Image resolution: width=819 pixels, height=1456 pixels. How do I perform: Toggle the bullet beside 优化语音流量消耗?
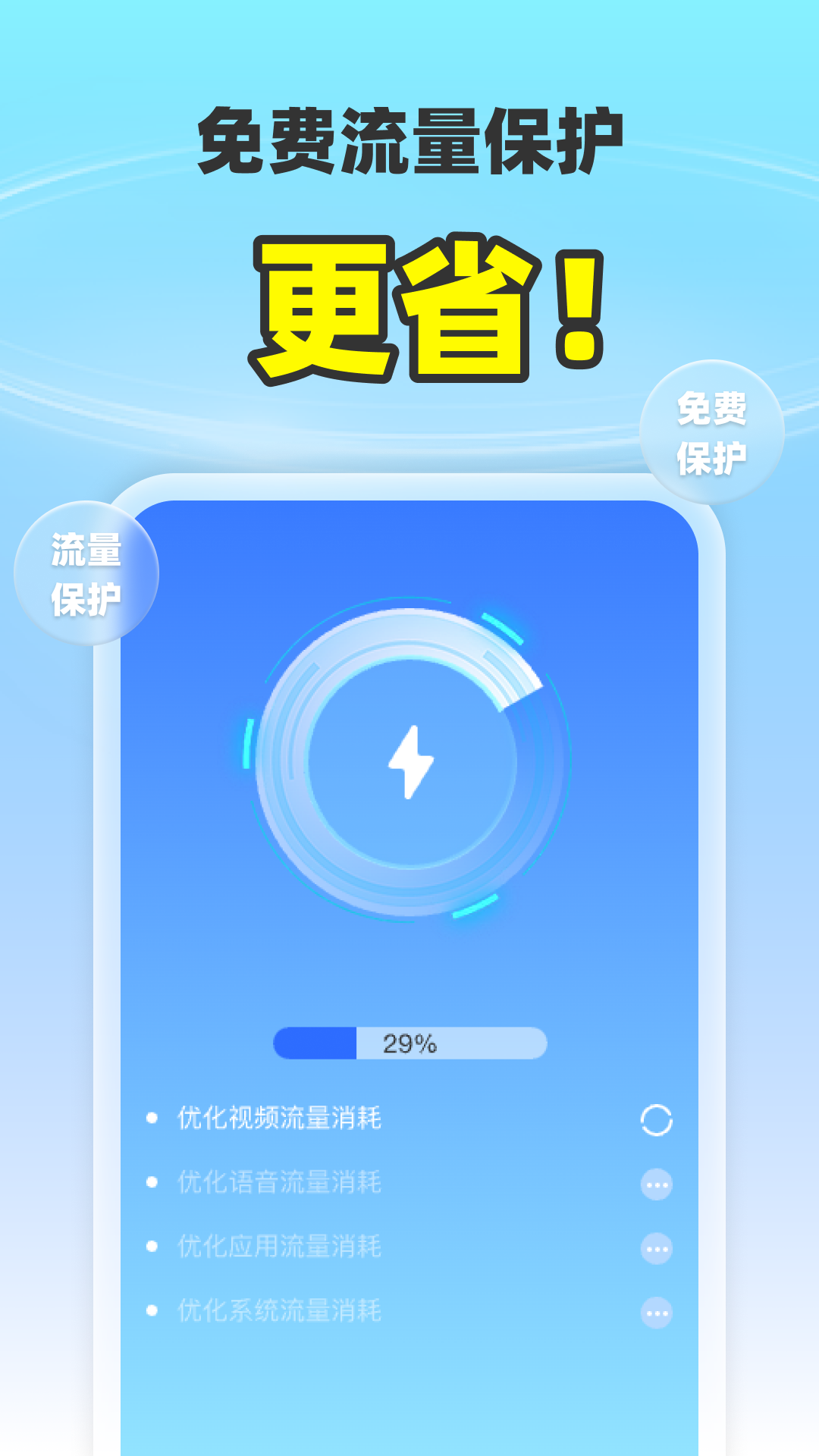coord(152,1180)
